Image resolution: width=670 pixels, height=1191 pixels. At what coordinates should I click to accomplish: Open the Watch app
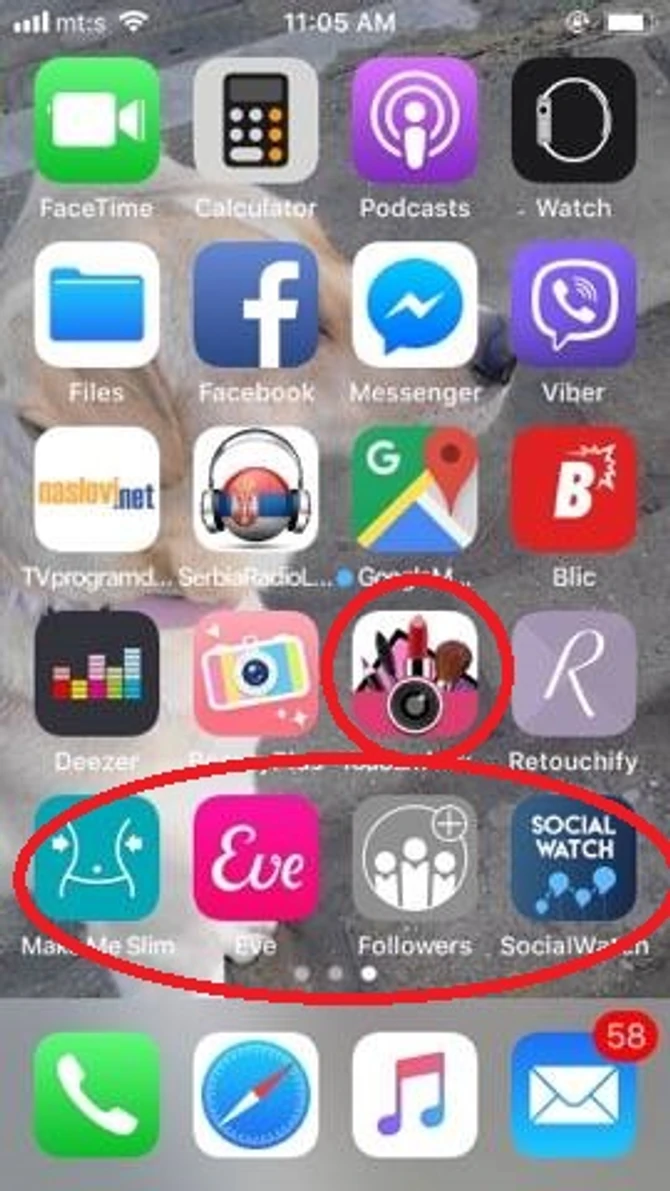point(573,120)
